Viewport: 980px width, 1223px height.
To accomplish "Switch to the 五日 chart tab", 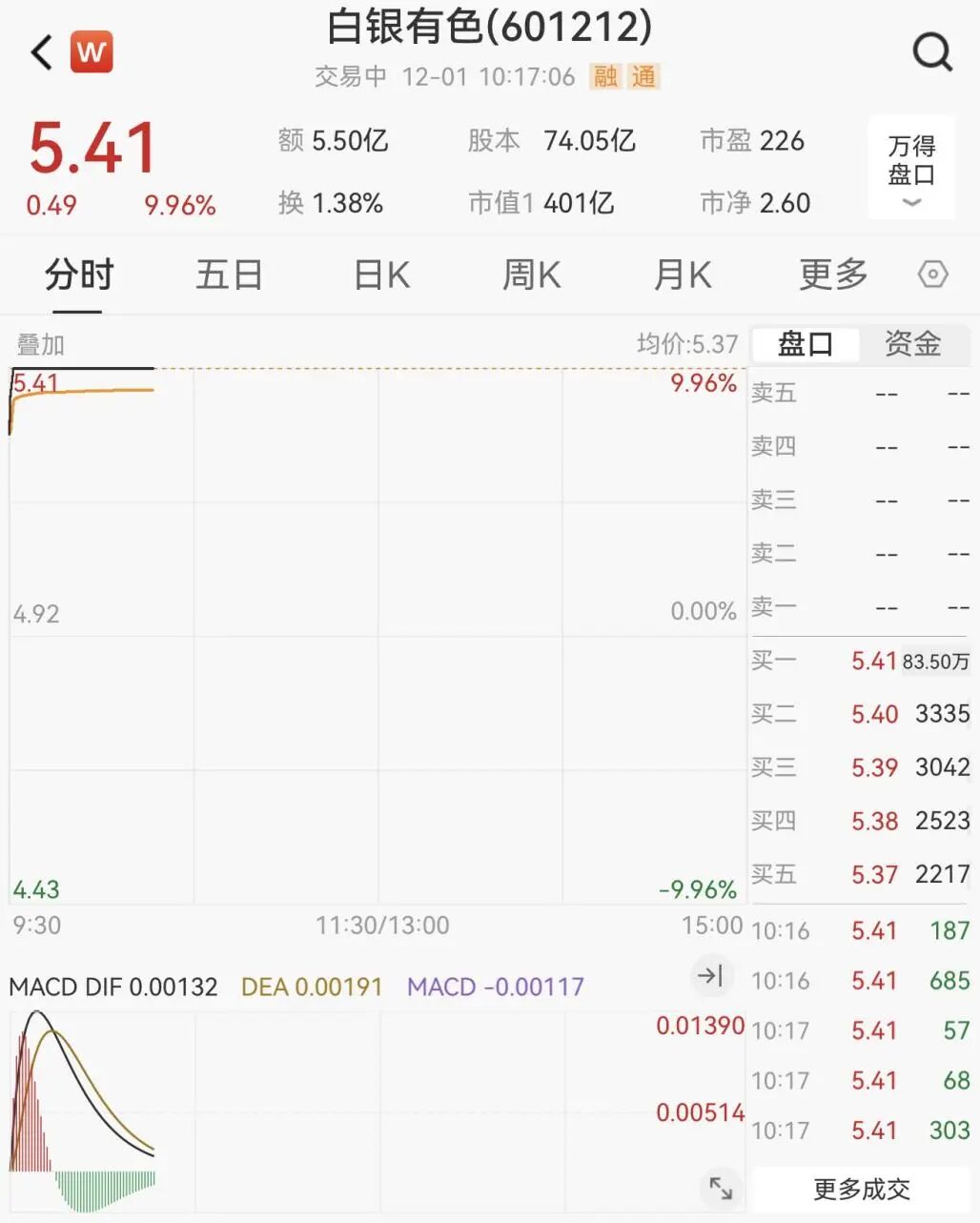I will click(x=229, y=275).
